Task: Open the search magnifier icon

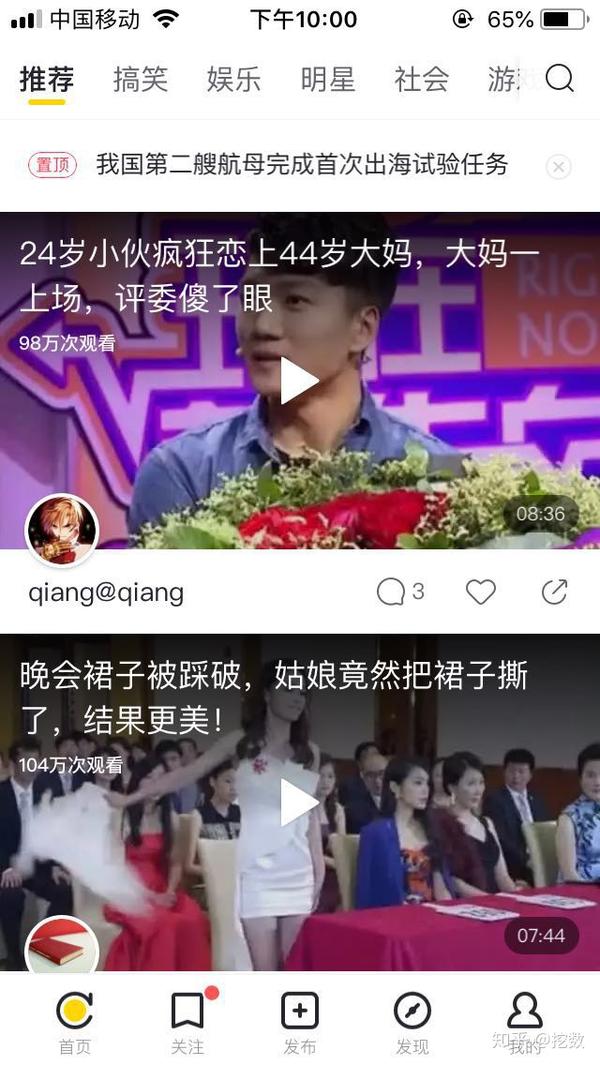Action: point(559,78)
